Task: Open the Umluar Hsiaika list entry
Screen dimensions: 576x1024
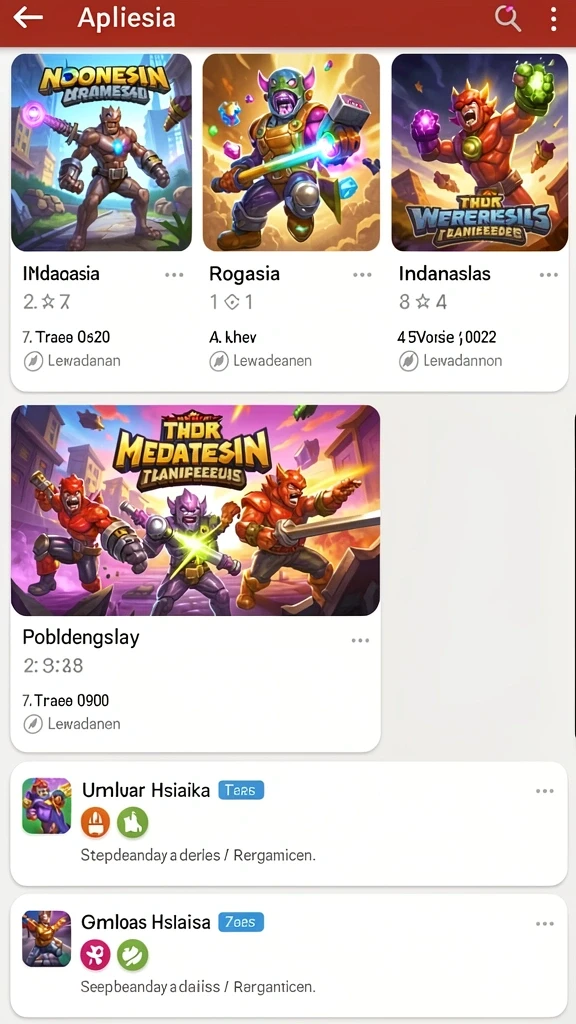Action: click(289, 824)
